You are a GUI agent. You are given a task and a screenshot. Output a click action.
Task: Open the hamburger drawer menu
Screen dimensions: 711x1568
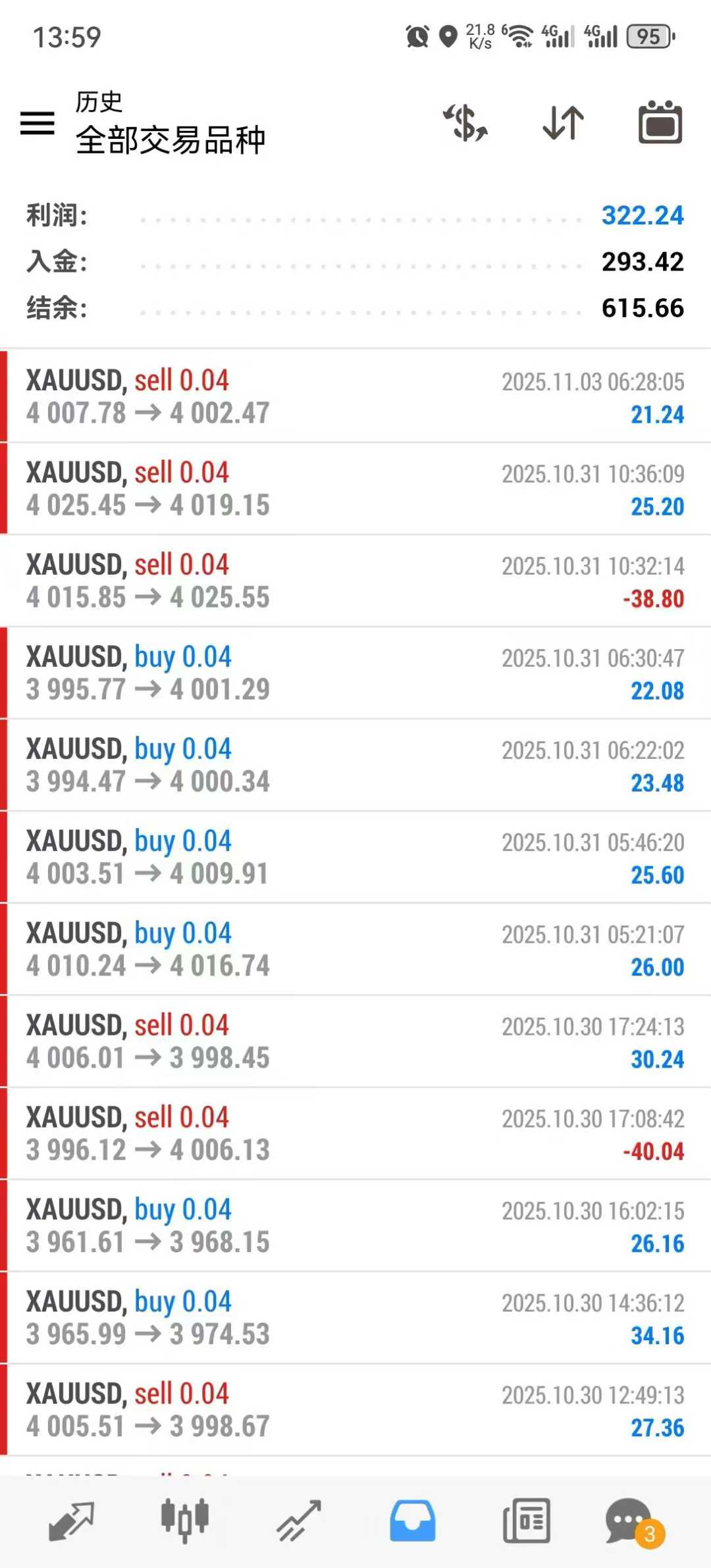pos(38,122)
